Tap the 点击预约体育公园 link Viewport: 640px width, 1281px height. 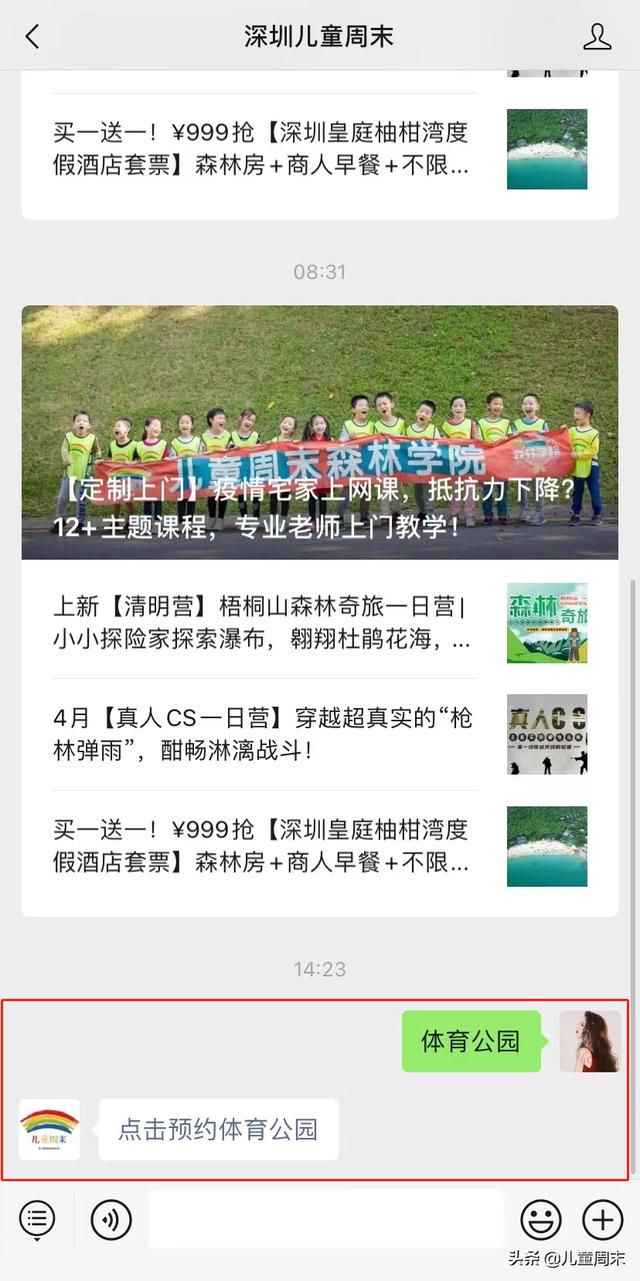(x=218, y=1130)
